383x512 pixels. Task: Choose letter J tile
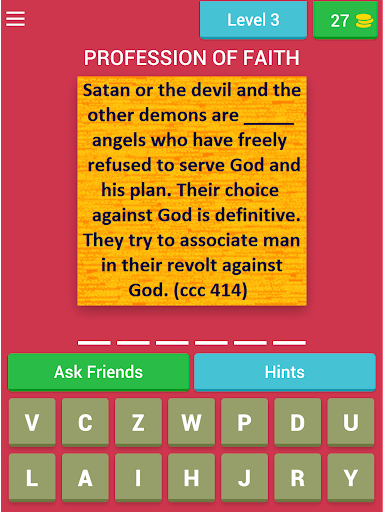(x=244, y=478)
